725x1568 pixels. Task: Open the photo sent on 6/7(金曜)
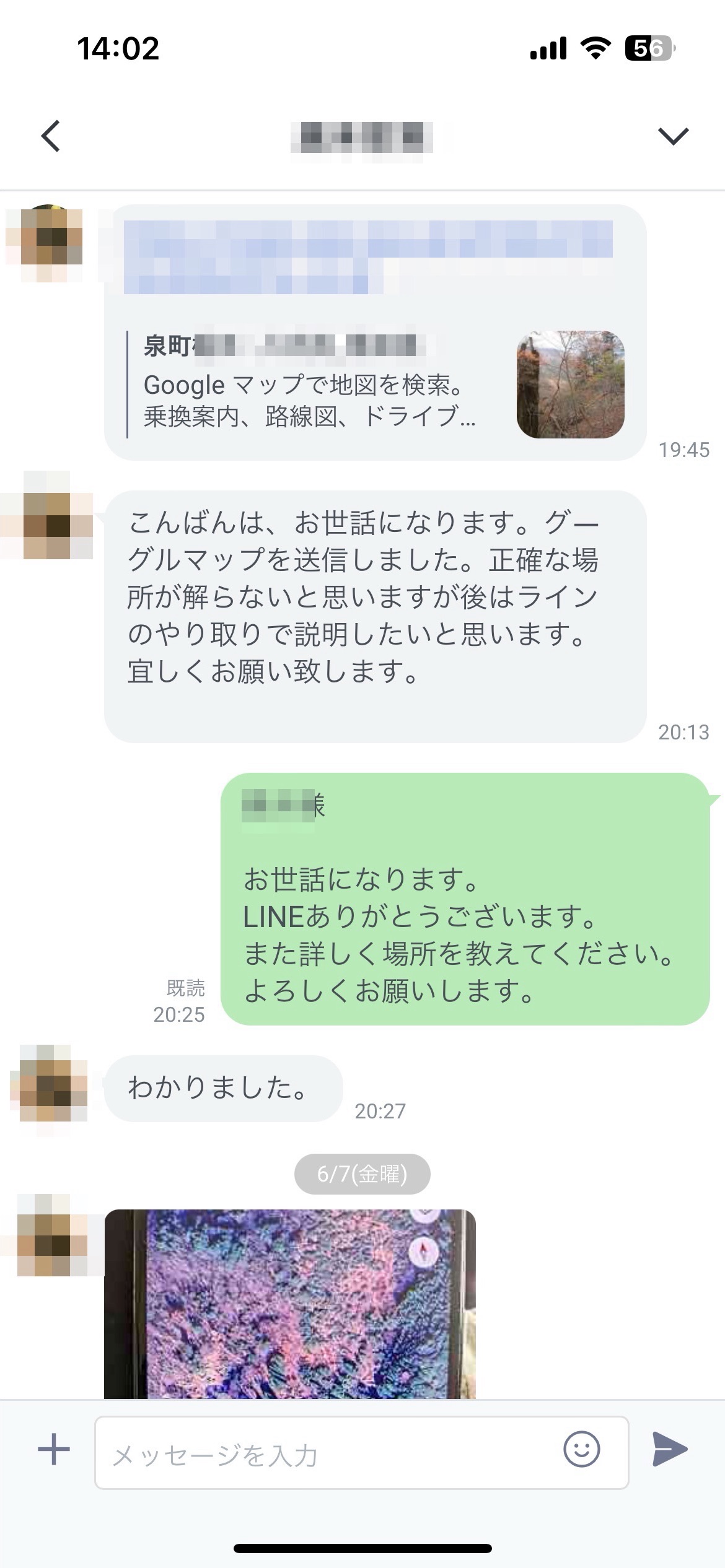289,1302
